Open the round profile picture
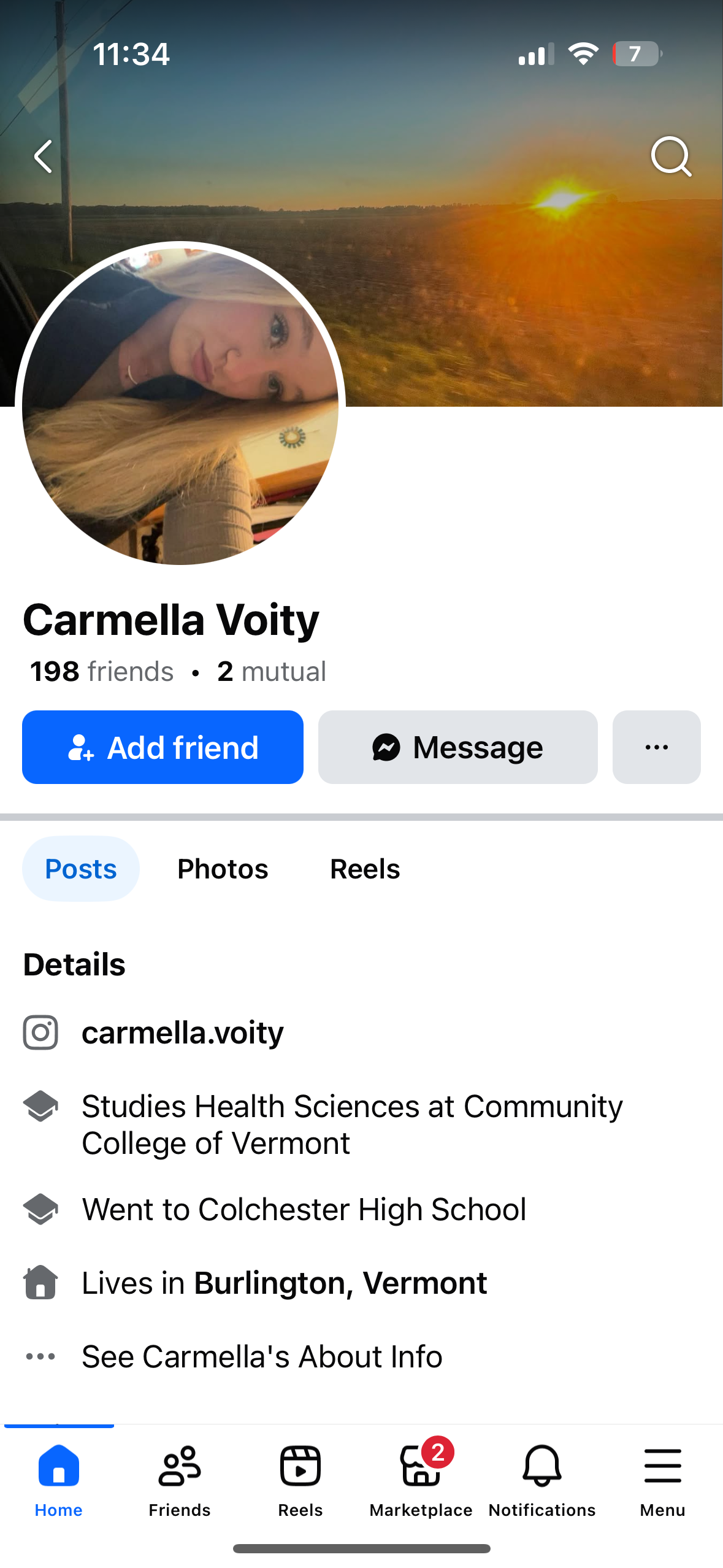723x1568 pixels. (180, 405)
